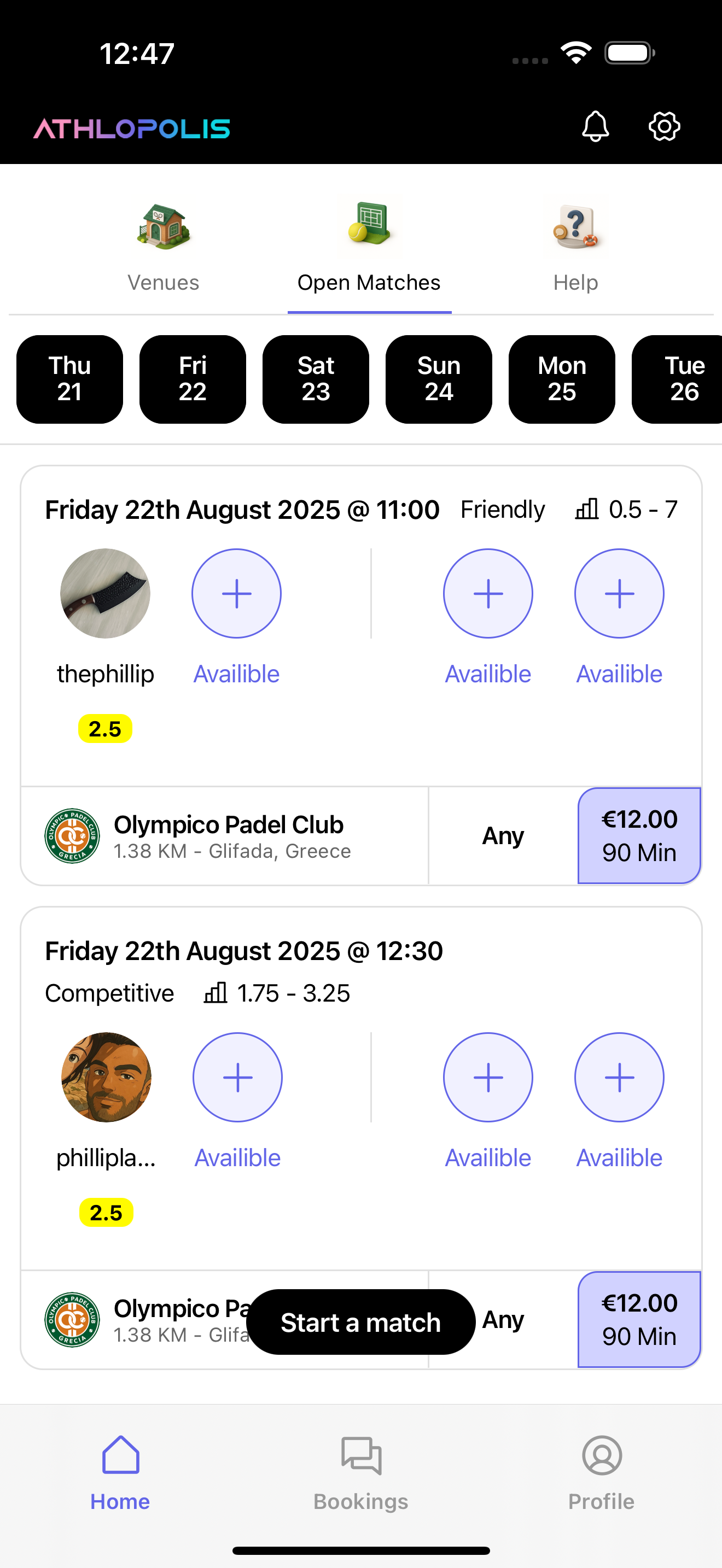Viewport: 722px width, 1568px height.
Task: Tap the Start a match button
Action: pos(360,1322)
